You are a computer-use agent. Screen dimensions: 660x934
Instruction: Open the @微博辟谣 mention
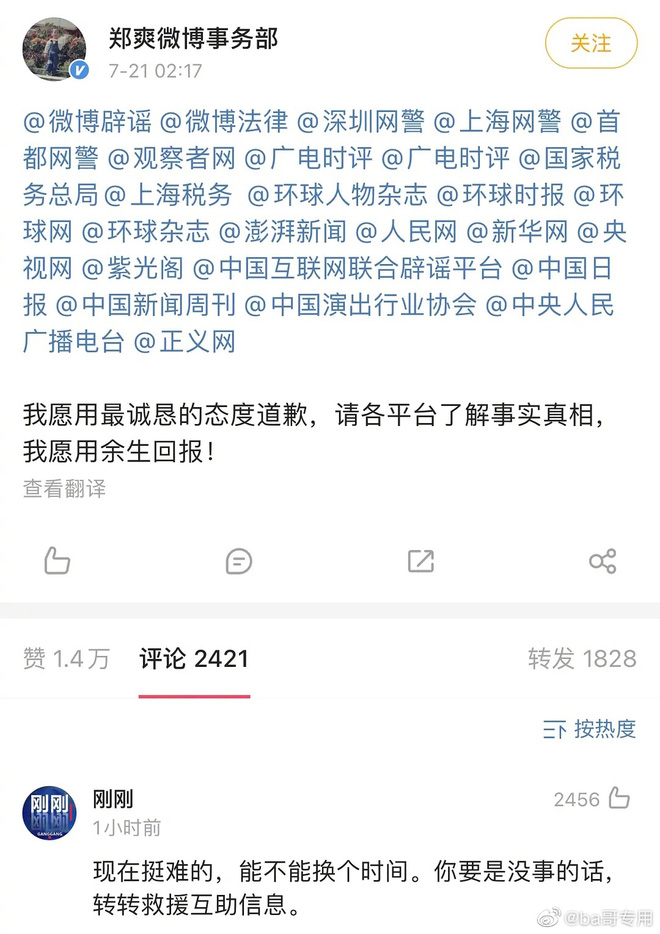87,122
